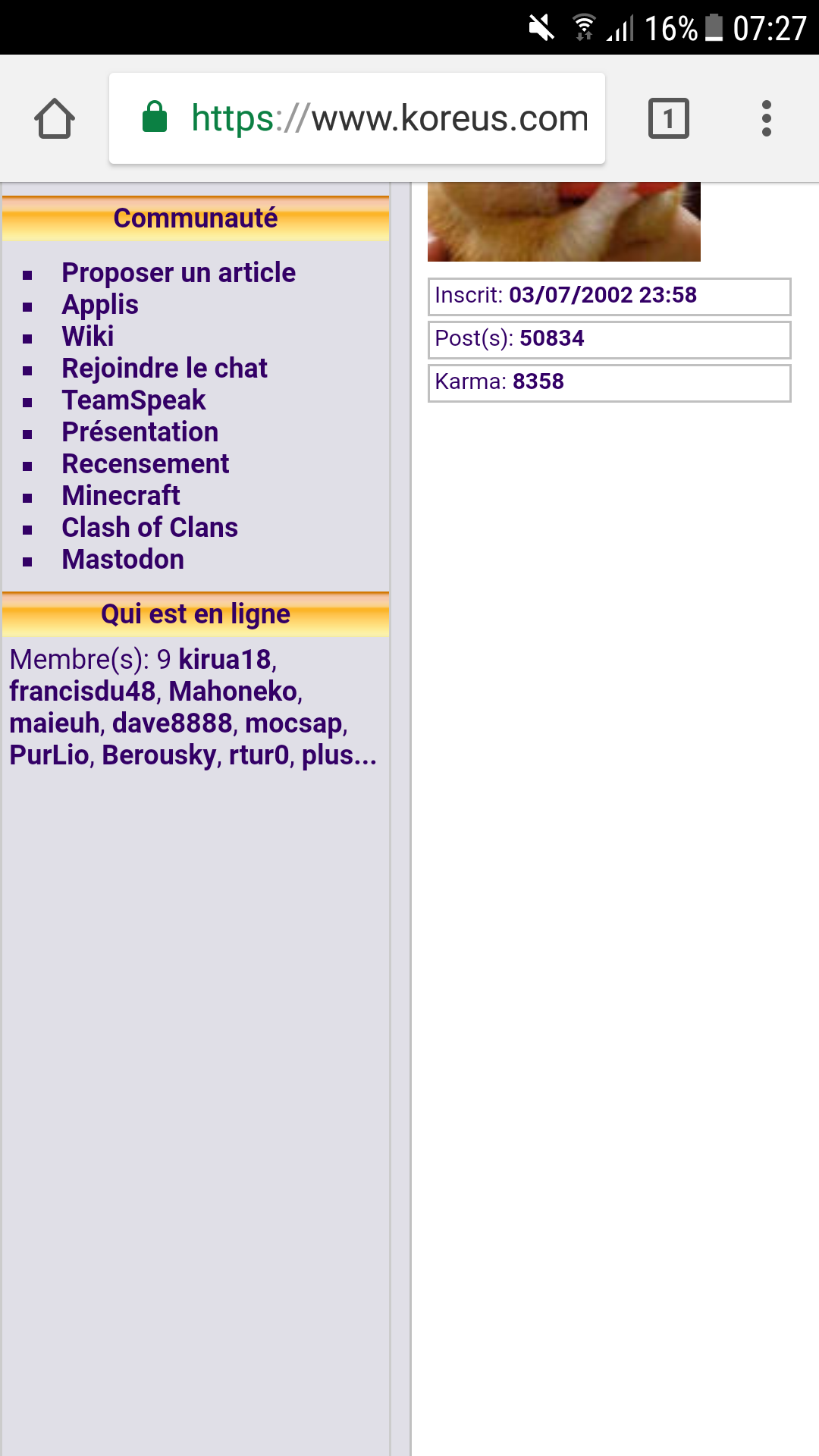Open the tab switcher
Image resolution: width=819 pixels, height=1456 pixels.
click(668, 119)
